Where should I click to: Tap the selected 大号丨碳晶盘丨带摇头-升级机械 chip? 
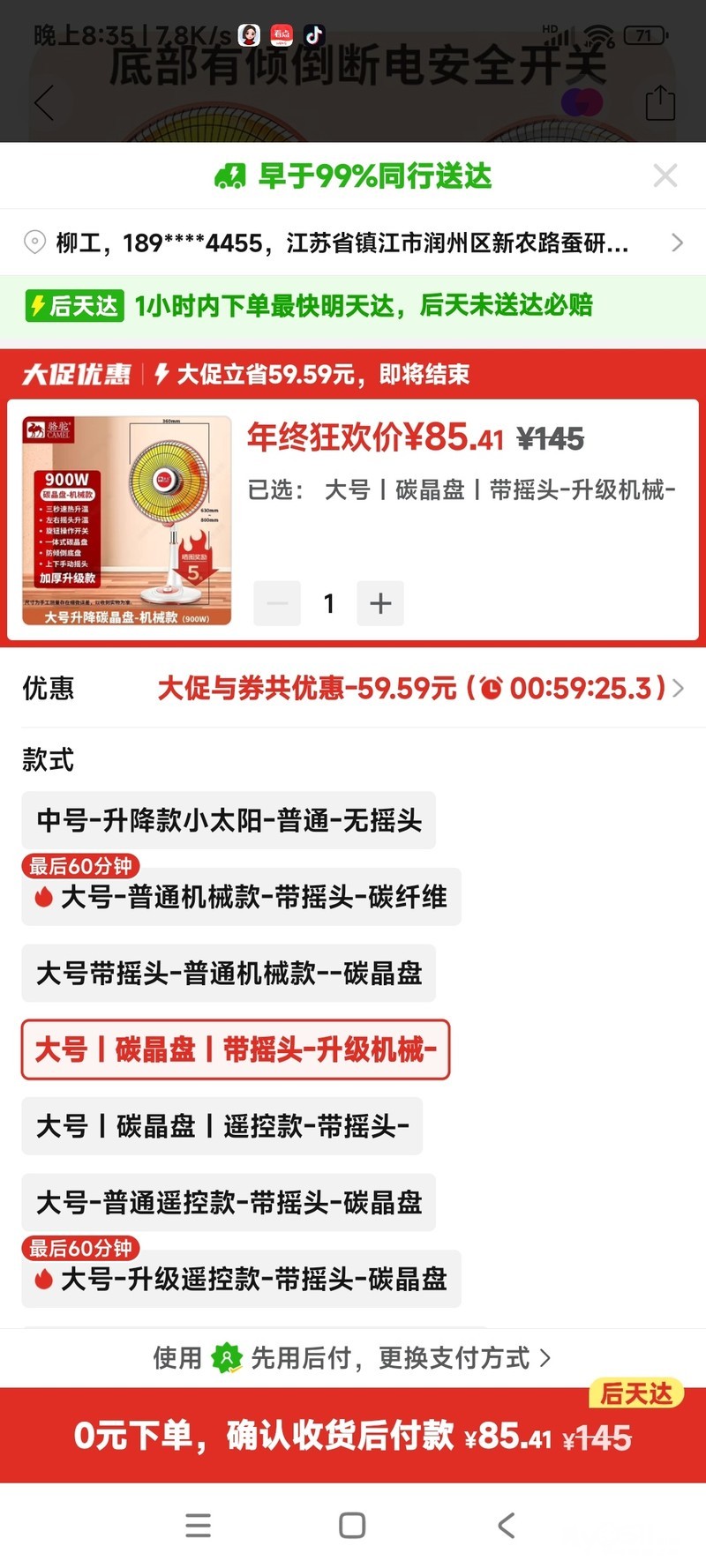[236, 1049]
